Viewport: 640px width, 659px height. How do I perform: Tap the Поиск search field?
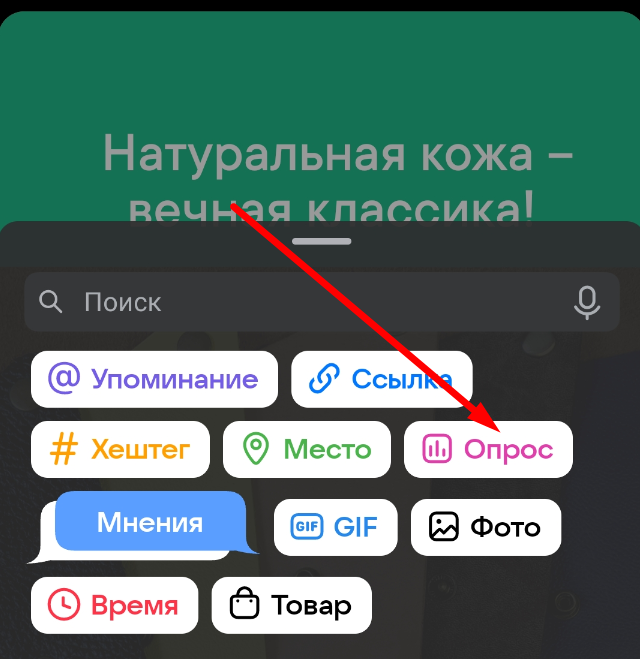[300, 302]
